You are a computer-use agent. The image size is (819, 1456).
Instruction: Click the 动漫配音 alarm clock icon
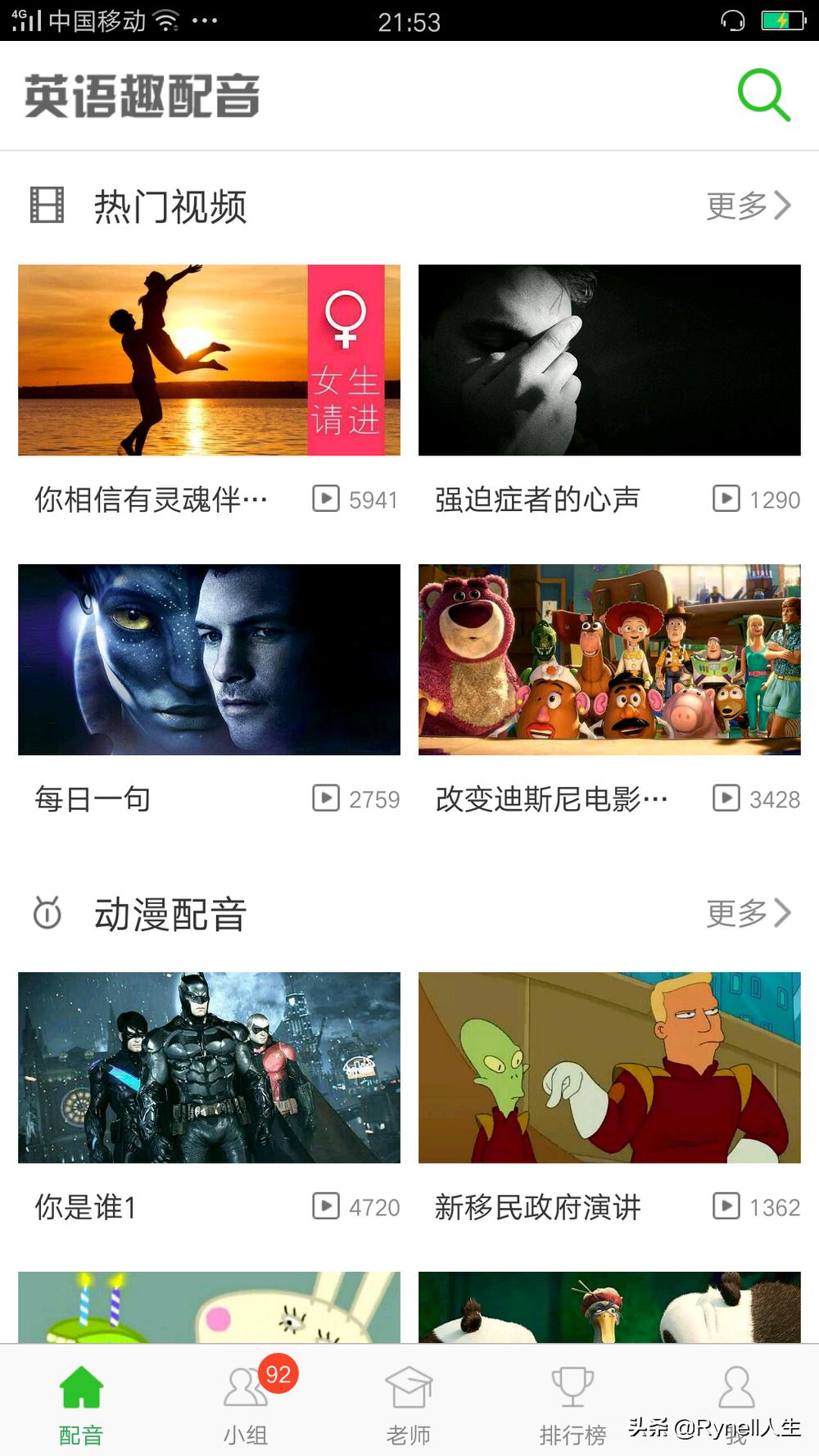47,914
